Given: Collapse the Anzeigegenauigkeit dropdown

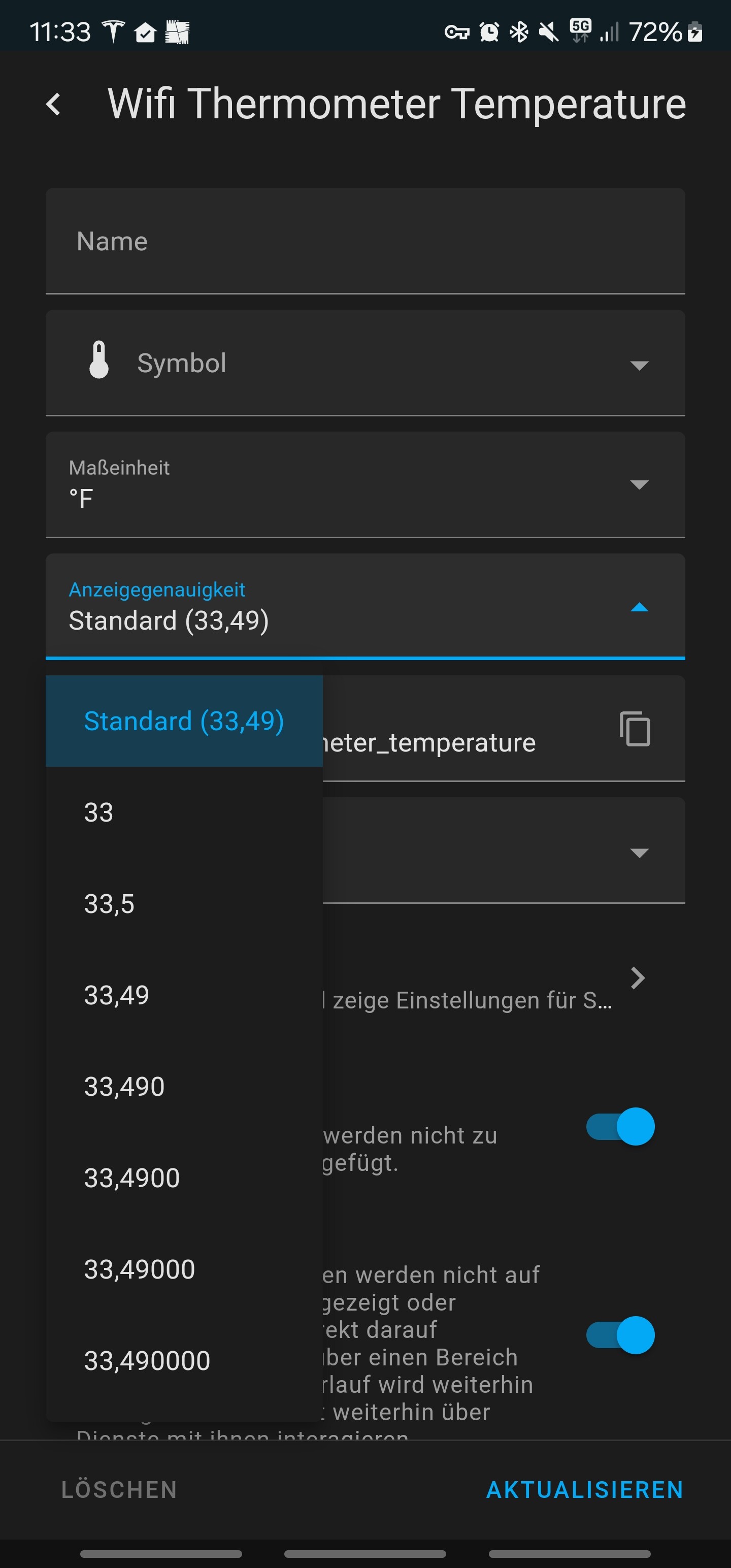Looking at the screenshot, I should [x=639, y=607].
